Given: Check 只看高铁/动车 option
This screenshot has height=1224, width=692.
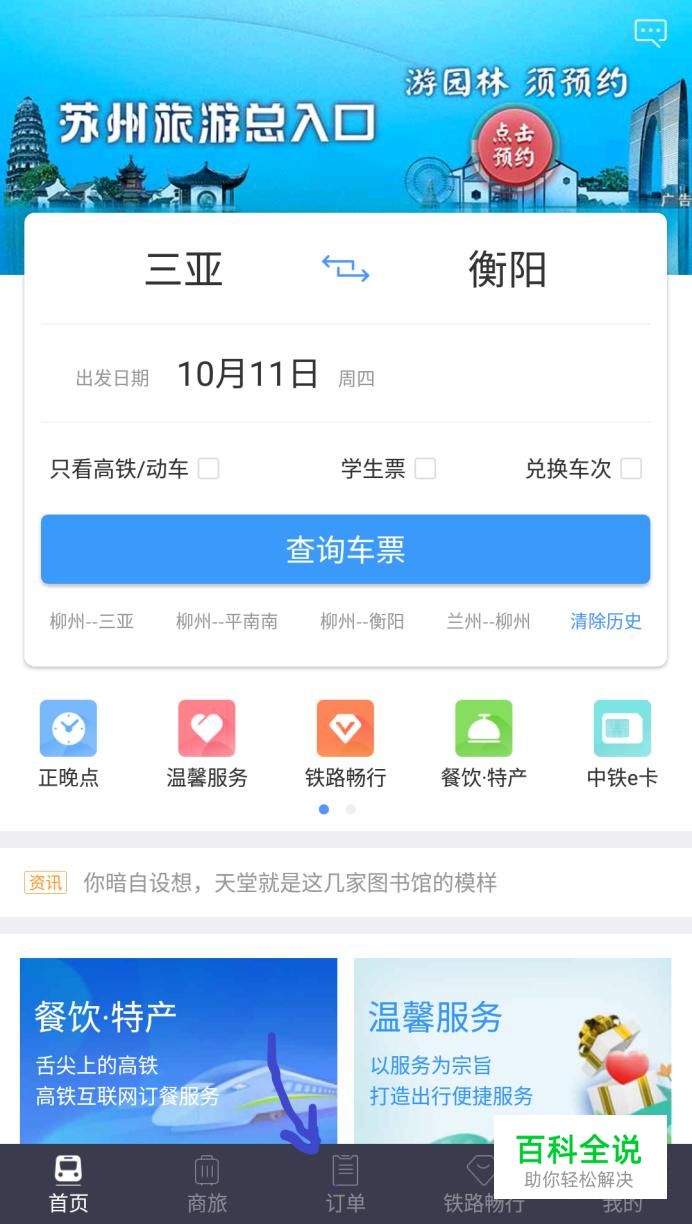Looking at the screenshot, I should 208,468.
